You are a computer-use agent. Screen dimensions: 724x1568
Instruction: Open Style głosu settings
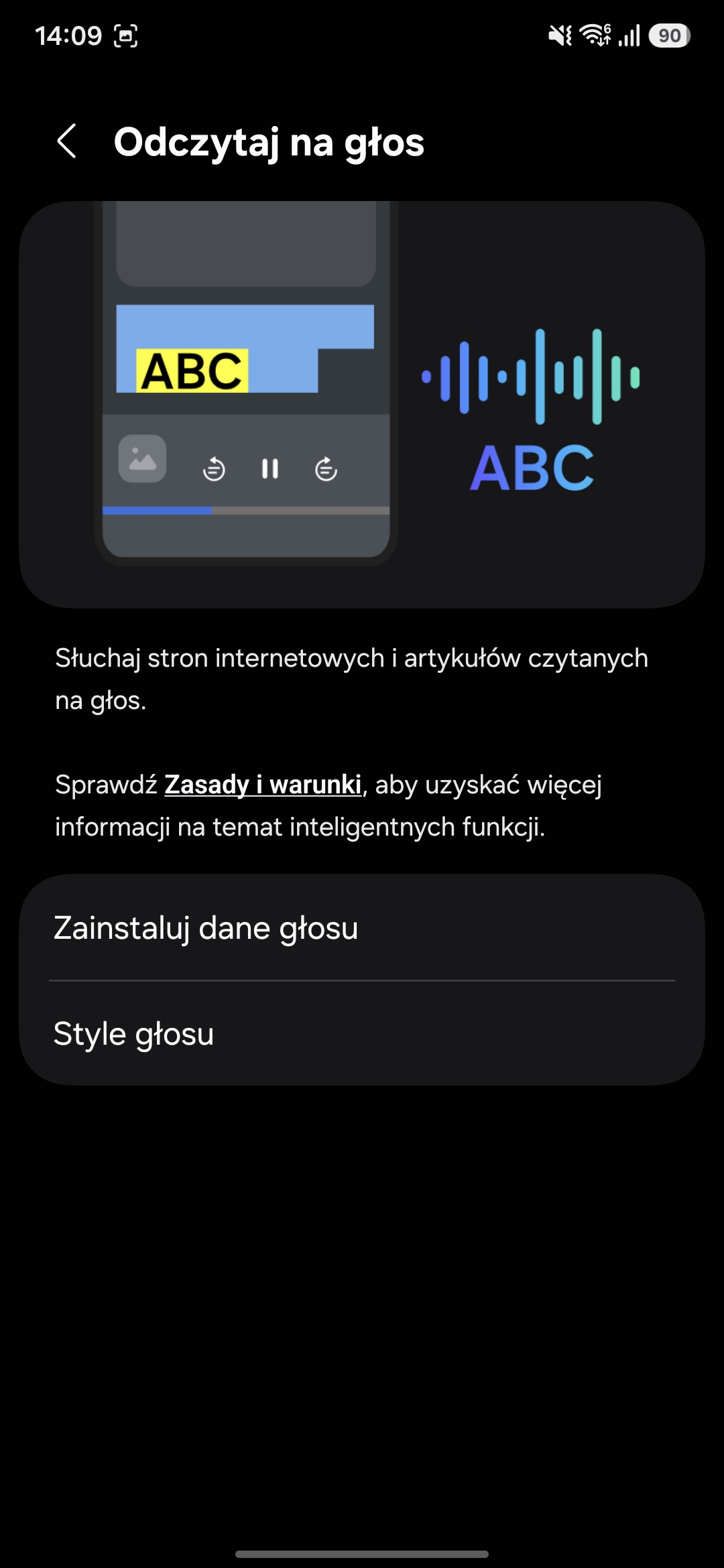click(362, 1034)
